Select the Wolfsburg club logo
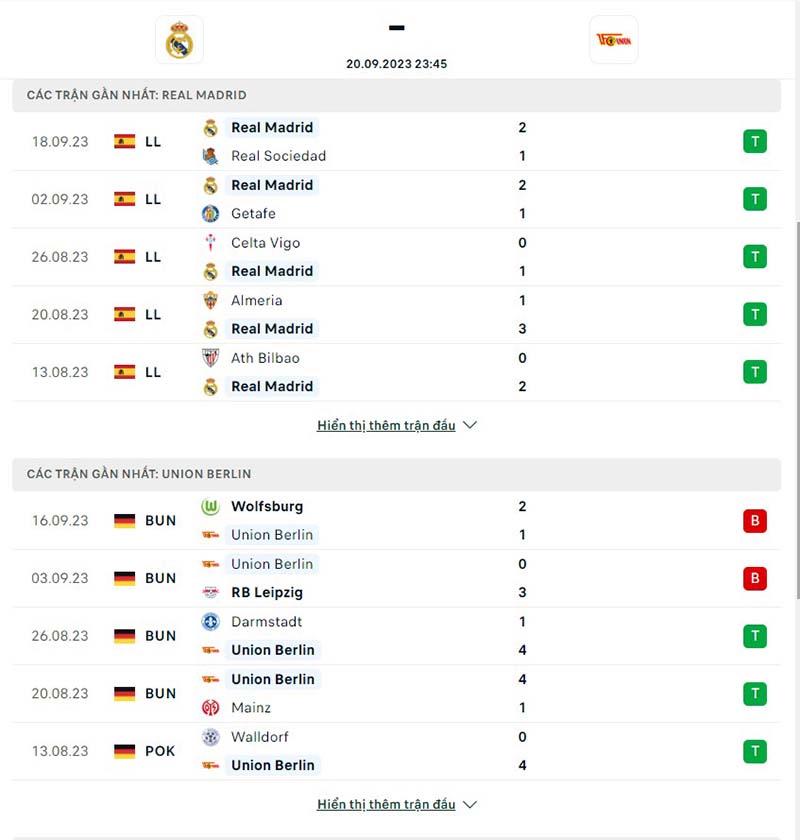 pos(210,507)
